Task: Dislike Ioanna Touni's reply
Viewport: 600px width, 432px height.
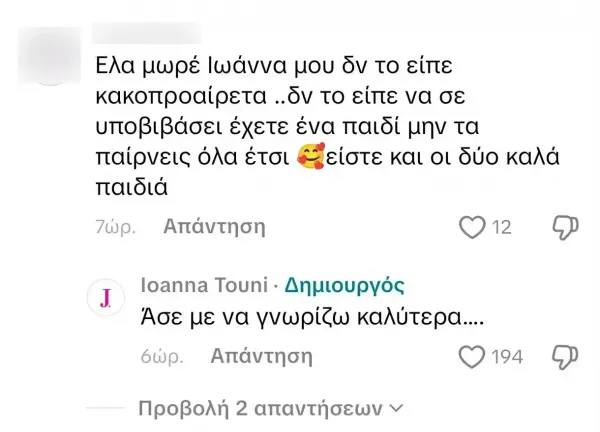Action: pos(567,356)
